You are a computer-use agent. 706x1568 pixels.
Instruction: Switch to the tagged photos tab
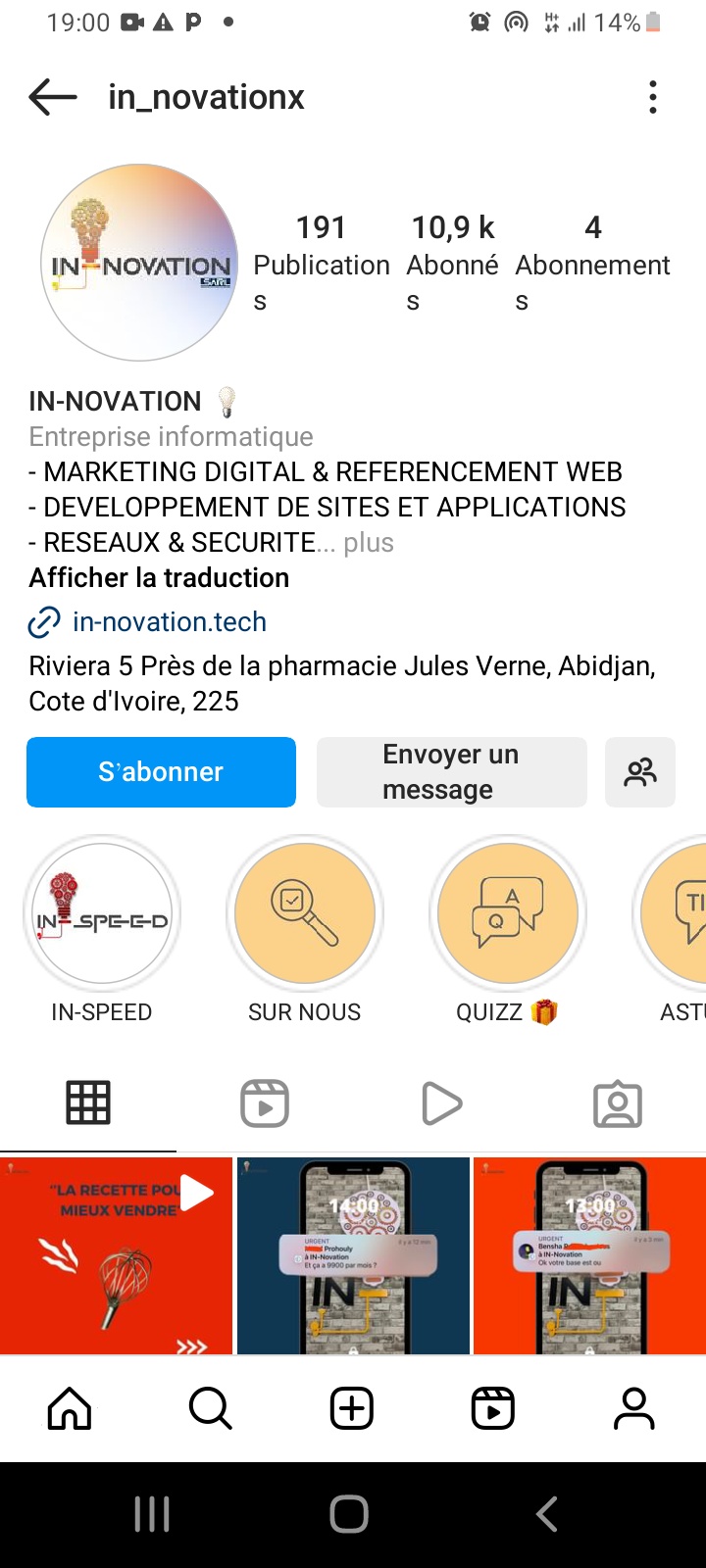618,1103
